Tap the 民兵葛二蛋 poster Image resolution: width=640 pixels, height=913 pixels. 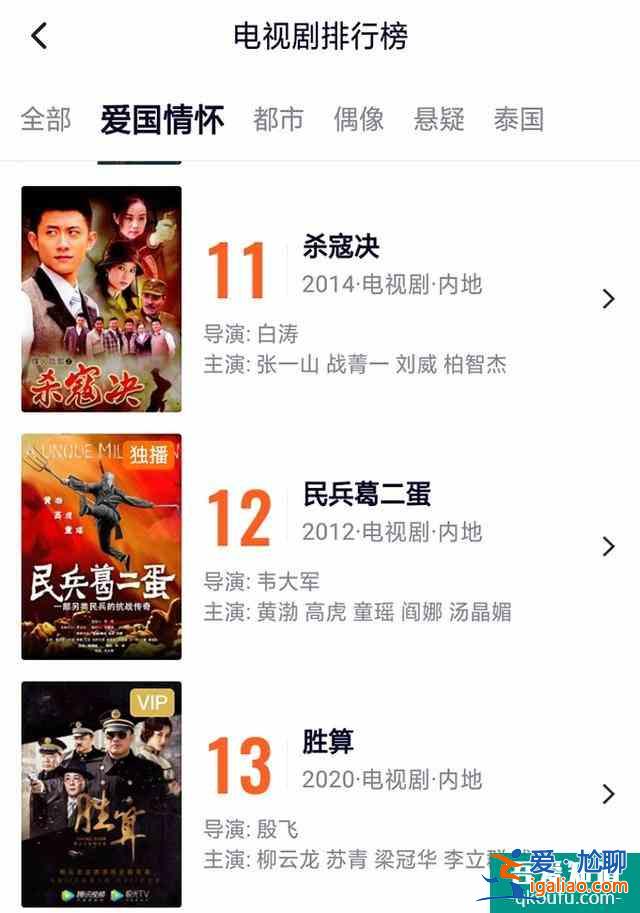click(x=102, y=546)
